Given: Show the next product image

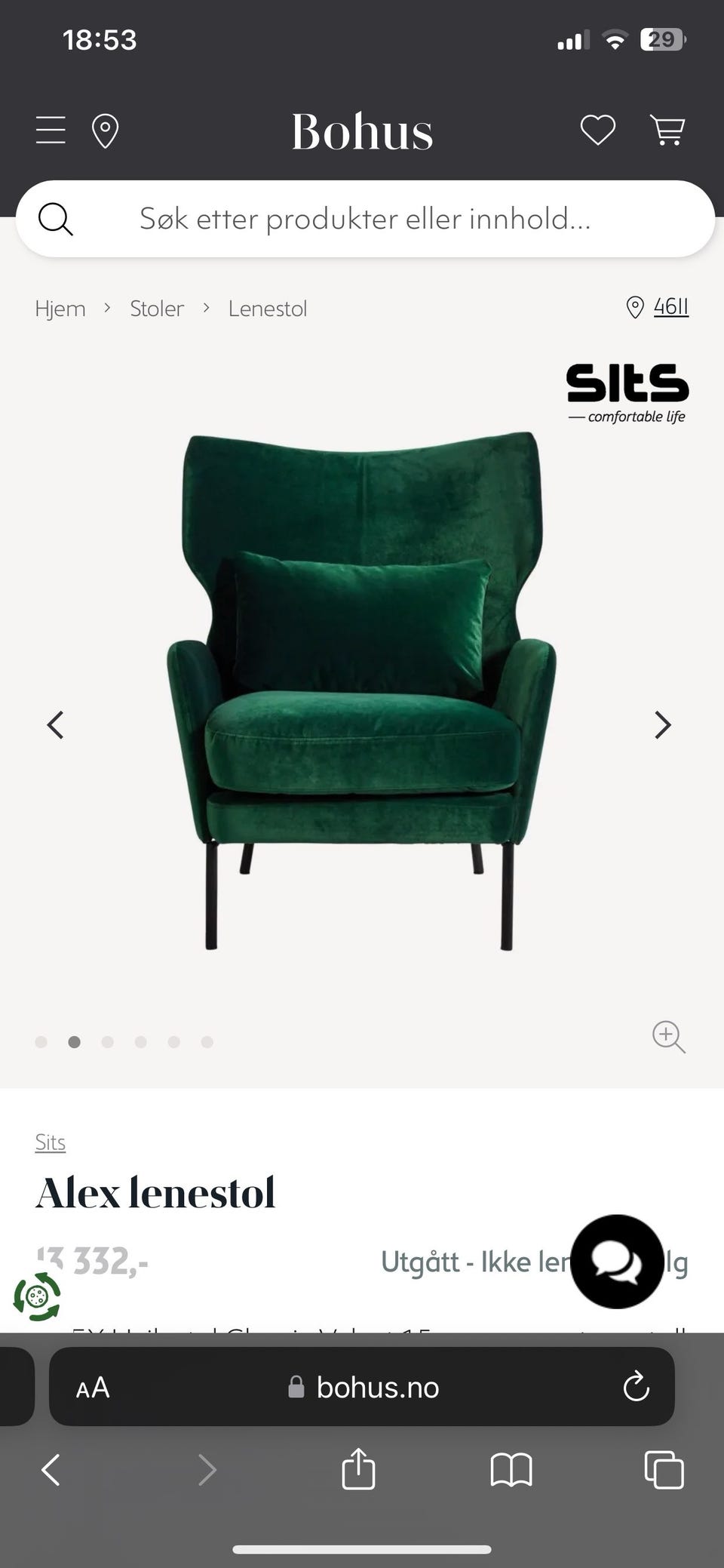Looking at the screenshot, I should [x=662, y=725].
